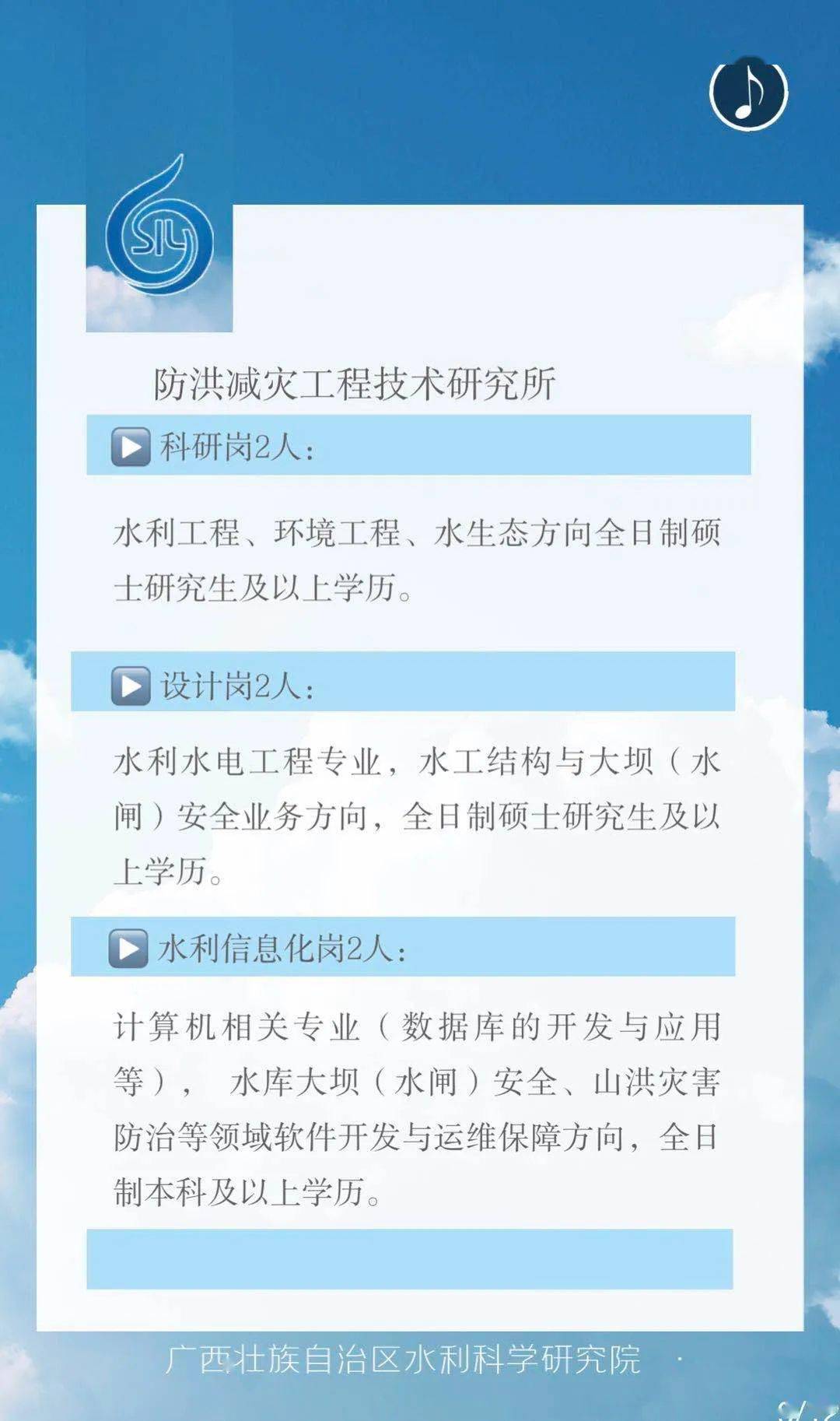Toggle the background music note icon
Image resolution: width=840 pixels, height=1421 pixels.
(749, 93)
